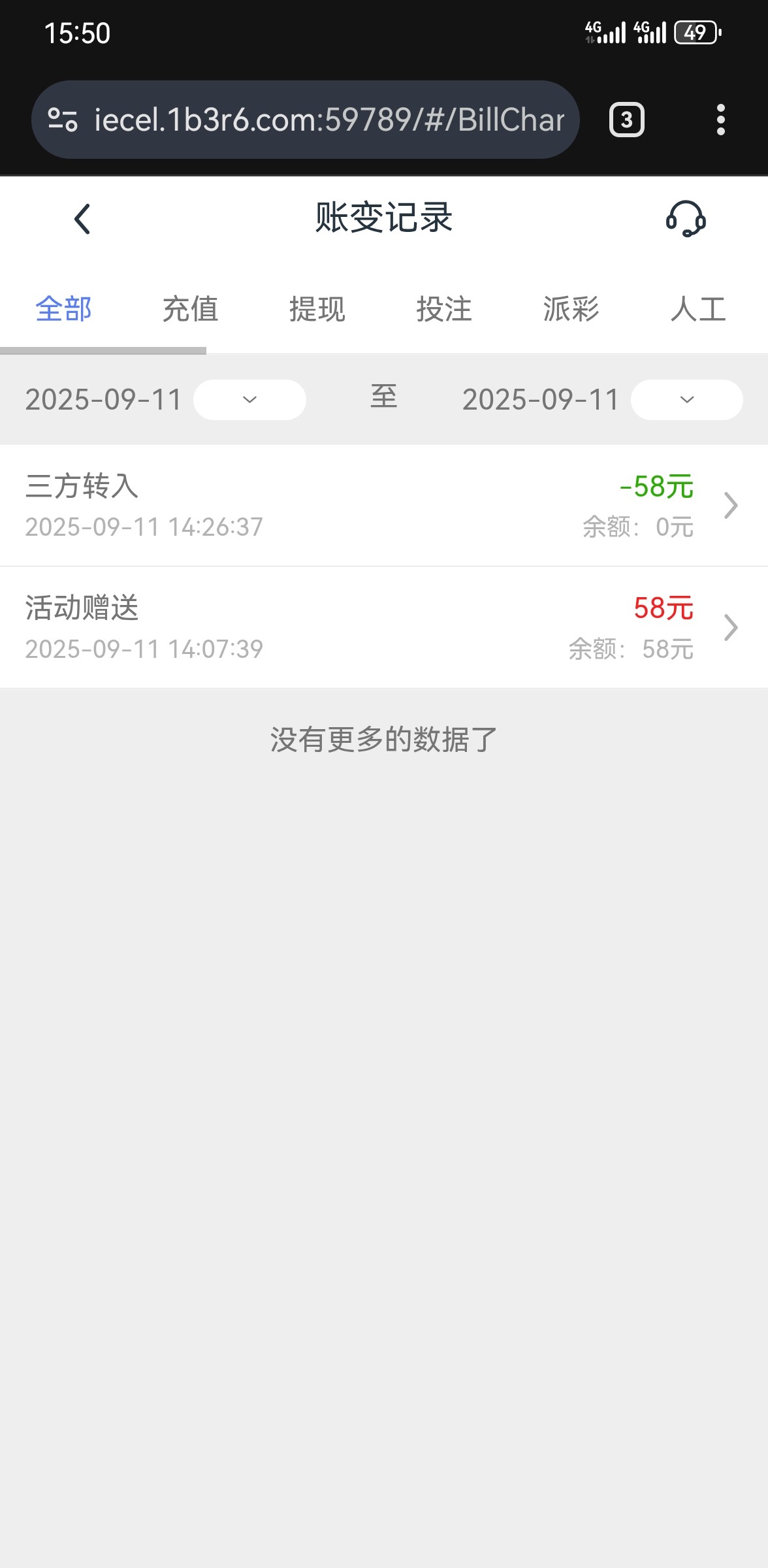Switch to the 提现 tab
This screenshot has height=1568, width=768.
point(317,309)
